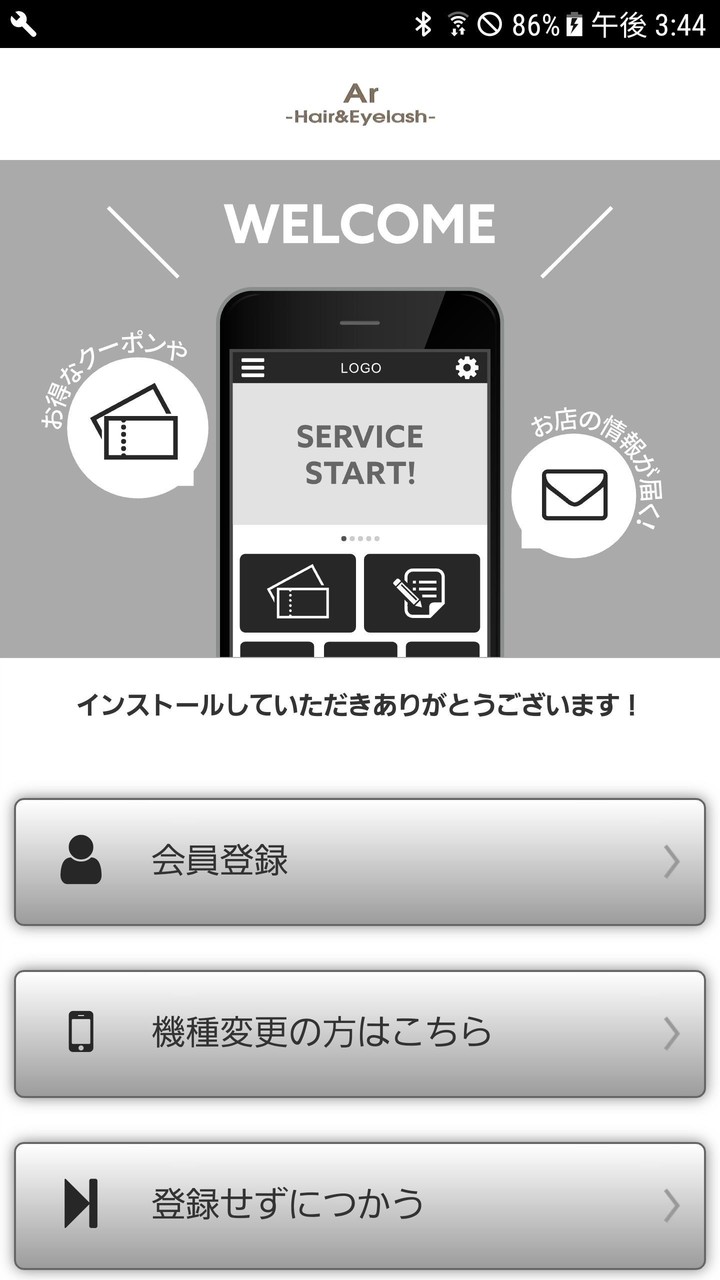Open 機種変更の方はこちら option

pyautogui.click(x=360, y=1032)
